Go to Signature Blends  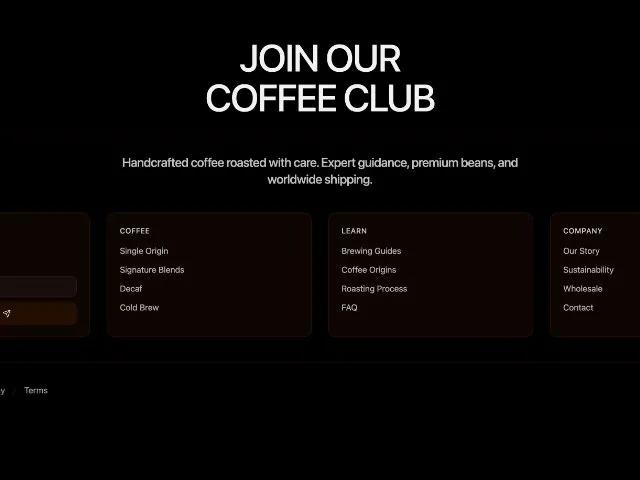click(x=152, y=270)
